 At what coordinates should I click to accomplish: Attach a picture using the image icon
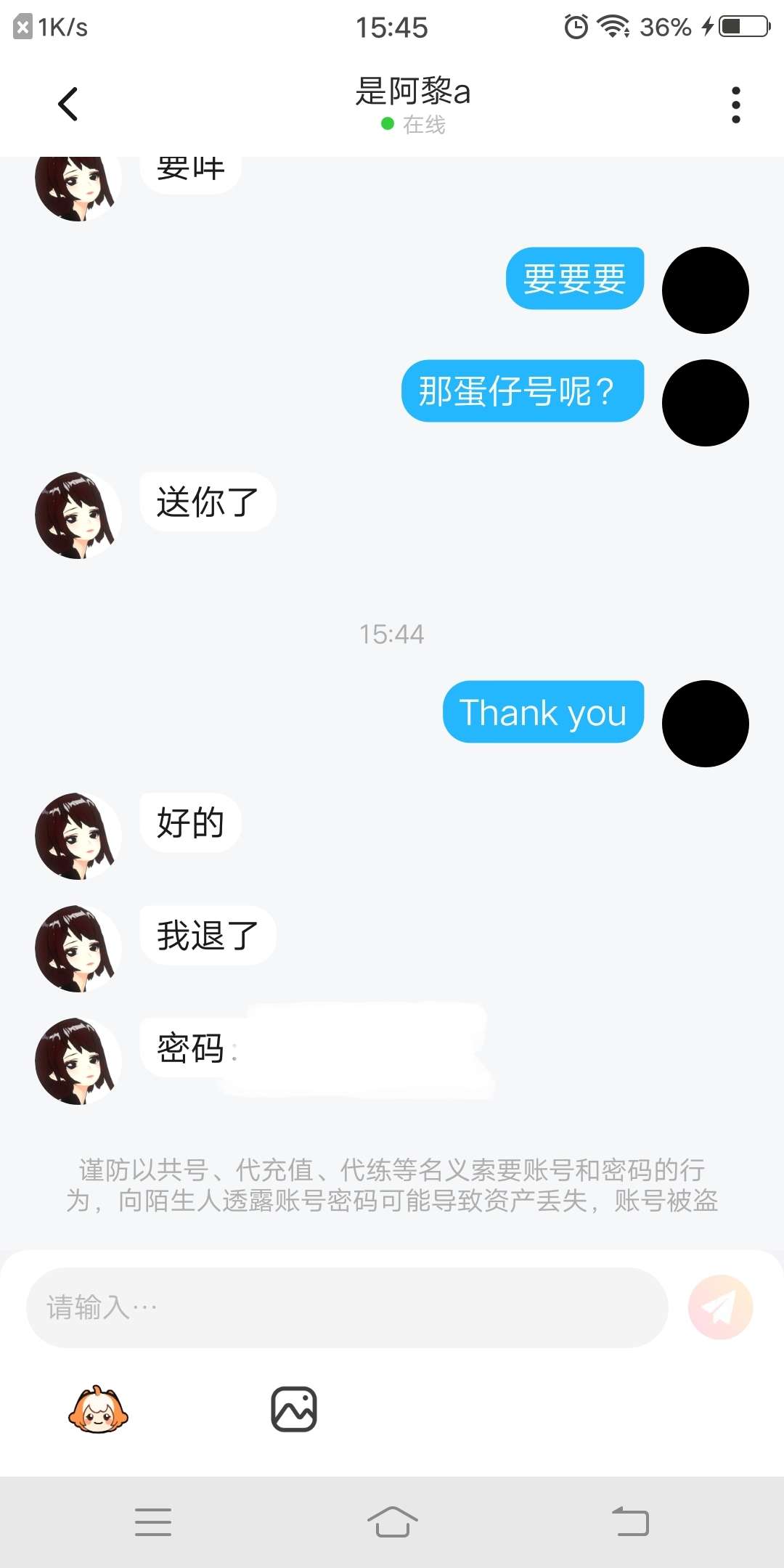(294, 1409)
